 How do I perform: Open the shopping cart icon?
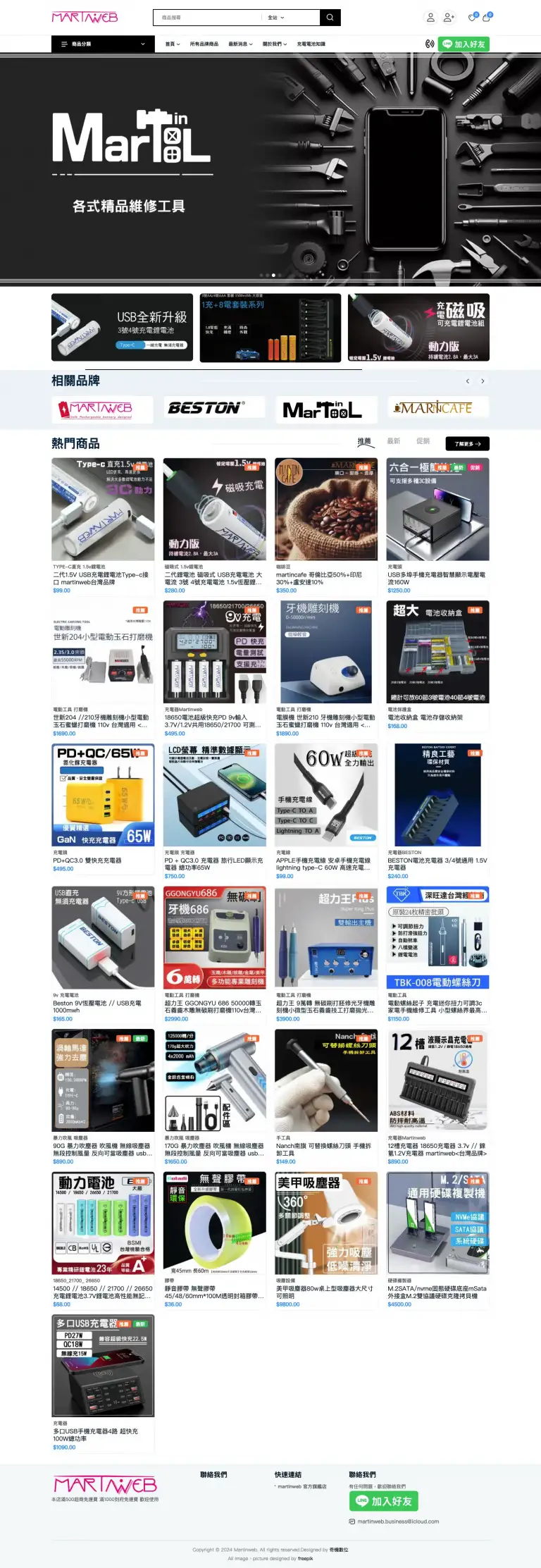(487, 18)
